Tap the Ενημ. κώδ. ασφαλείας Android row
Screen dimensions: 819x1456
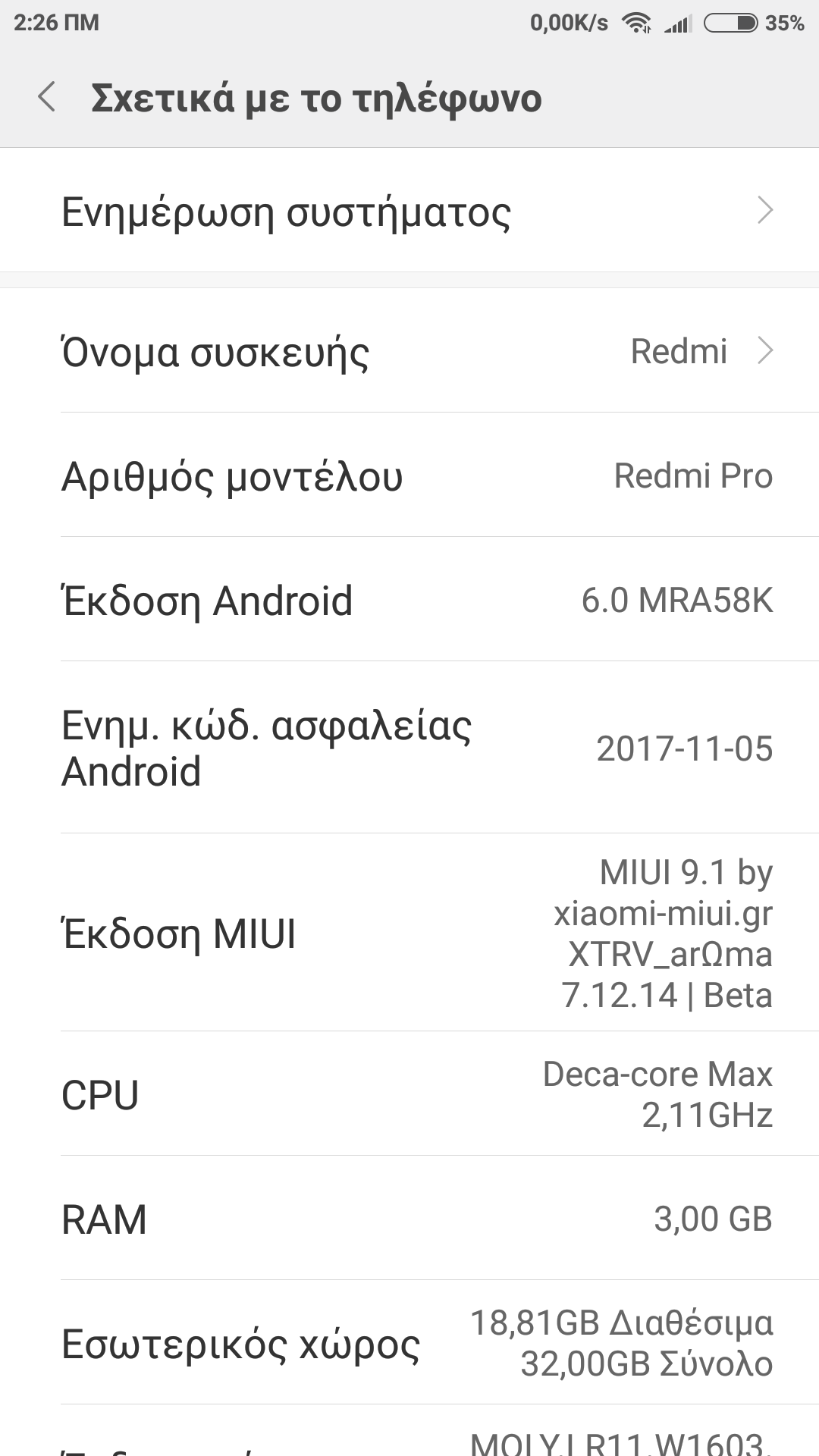pyautogui.click(x=409, y=748)
